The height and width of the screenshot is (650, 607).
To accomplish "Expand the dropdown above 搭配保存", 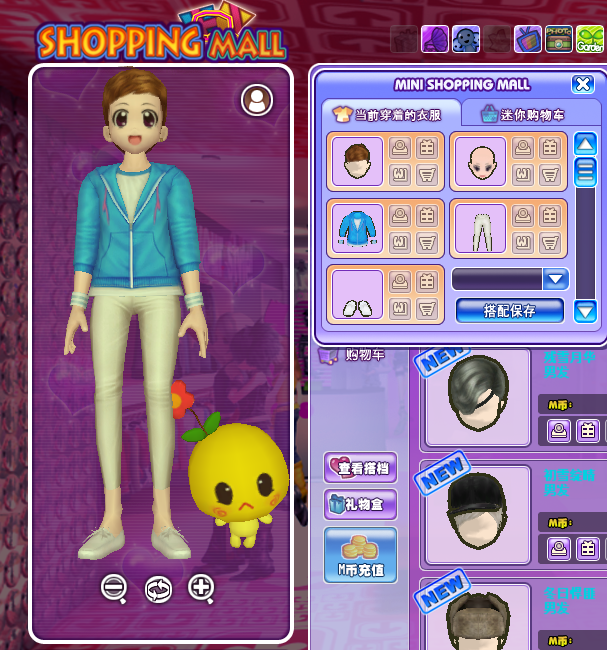I will pos(555,279).
